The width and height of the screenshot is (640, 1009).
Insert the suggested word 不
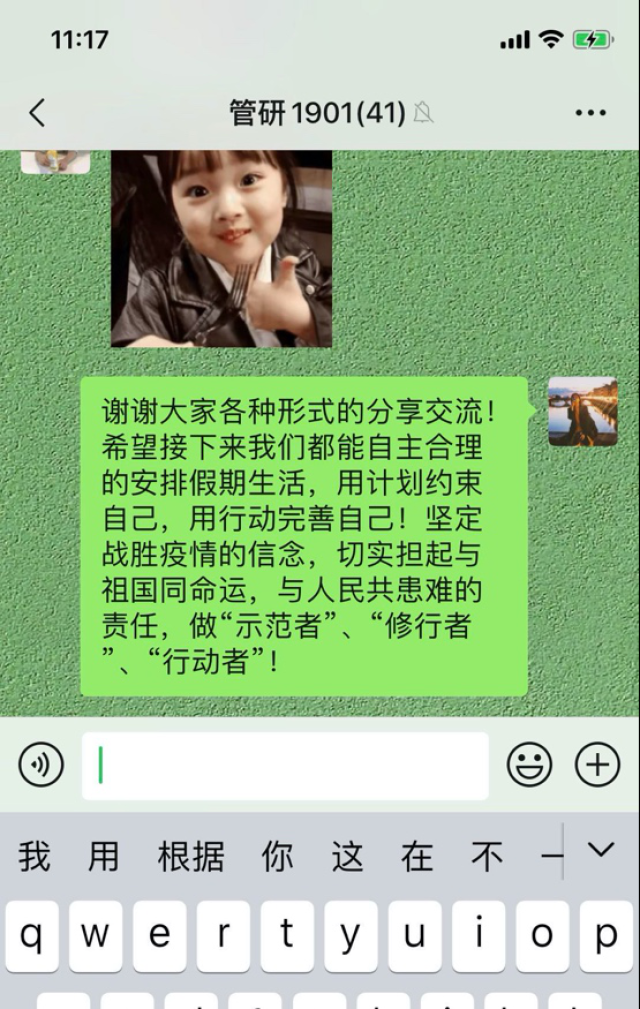[x=487, y=856]
